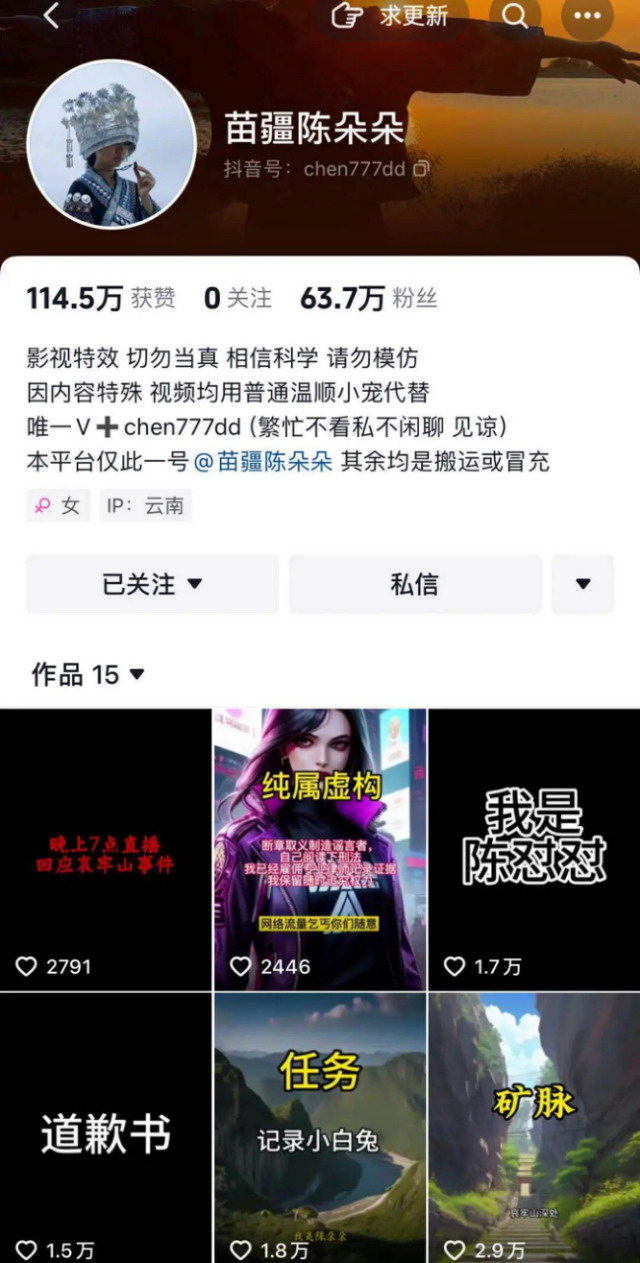
Task: Tap the 求更新 request update button
Action: tap(389, 16)
